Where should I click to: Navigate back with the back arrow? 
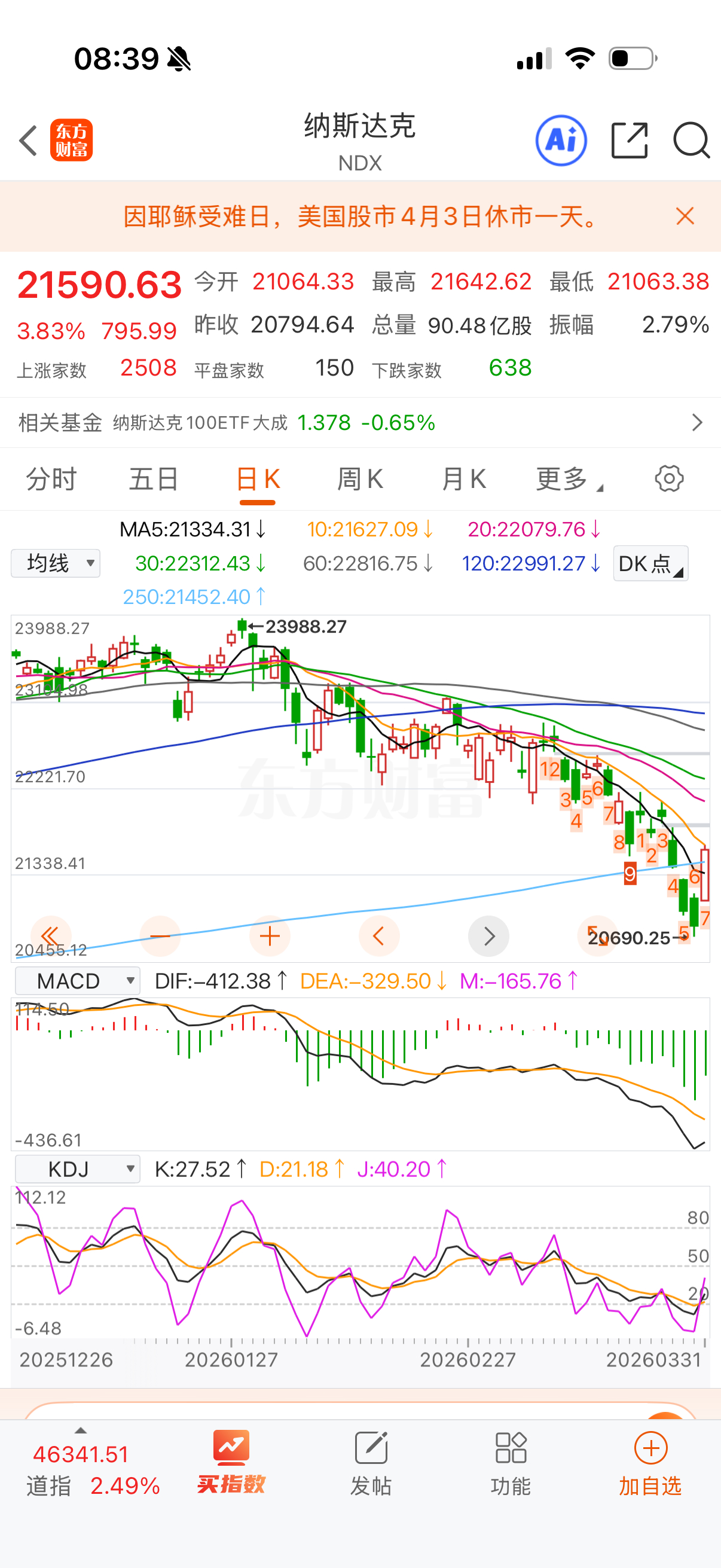coord(28,140)
